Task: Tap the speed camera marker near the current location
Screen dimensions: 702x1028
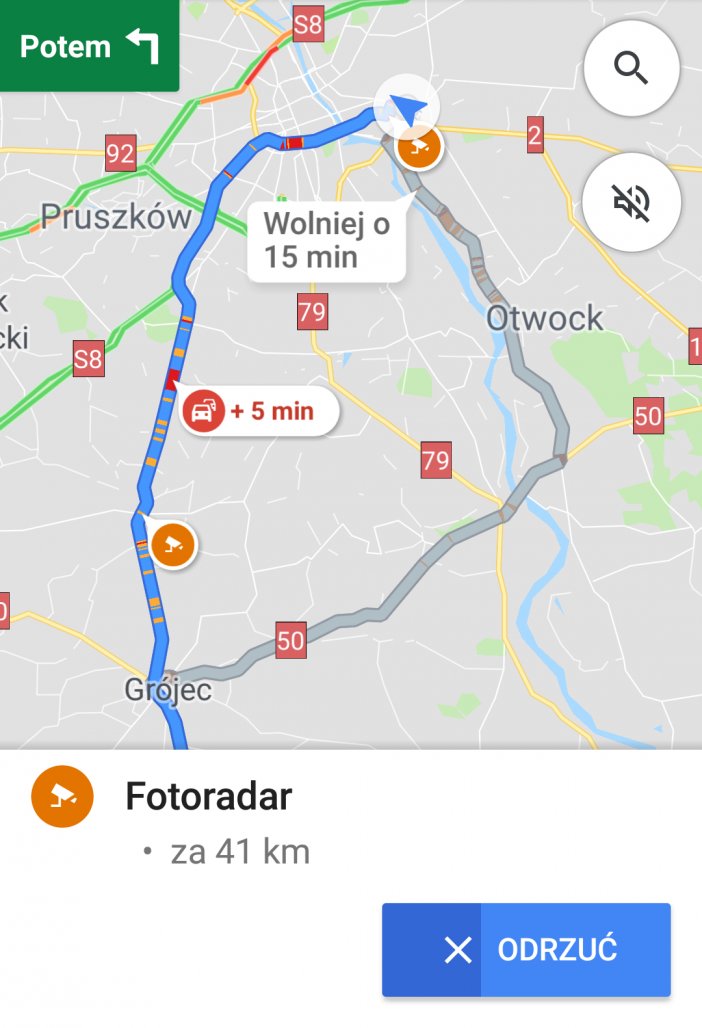Action: (x=417, y=149)
